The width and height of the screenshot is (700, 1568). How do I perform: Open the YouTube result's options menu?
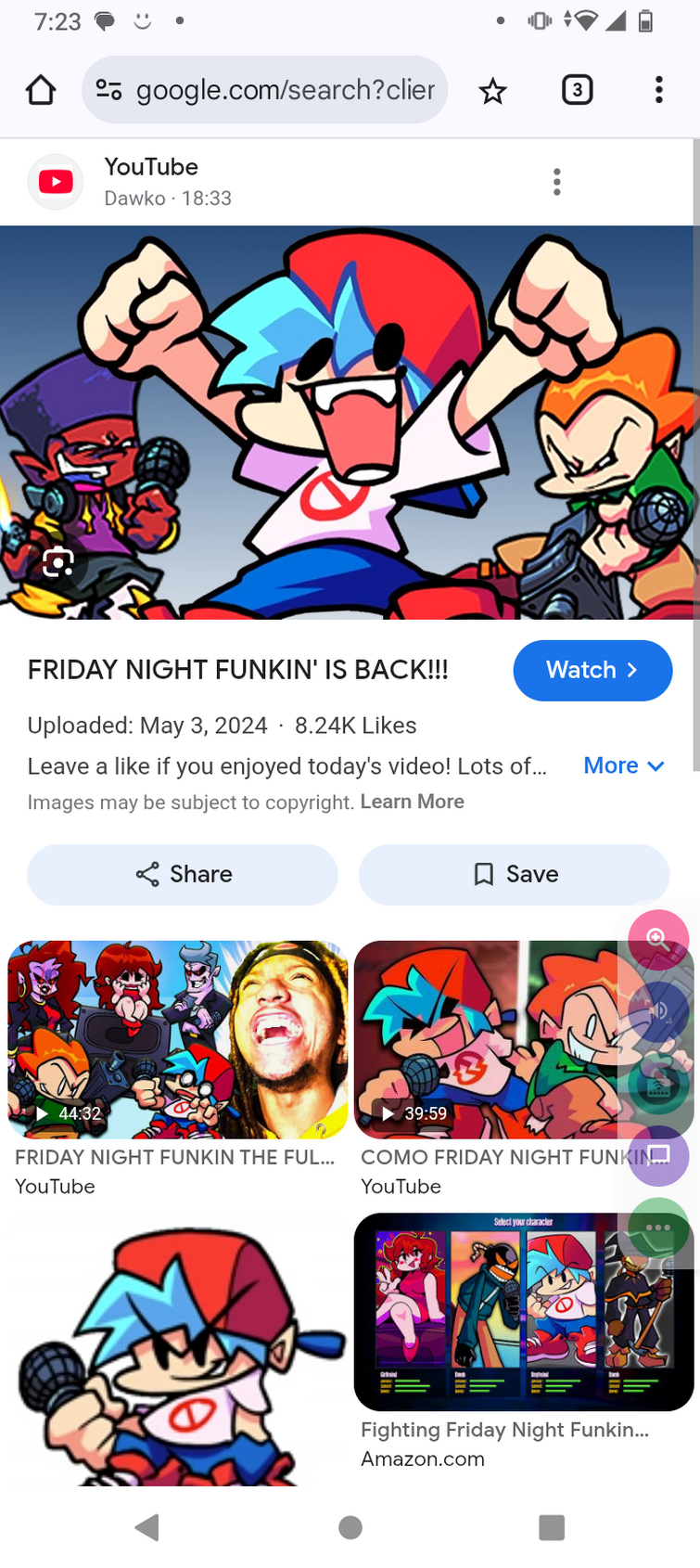coord(556,182)
